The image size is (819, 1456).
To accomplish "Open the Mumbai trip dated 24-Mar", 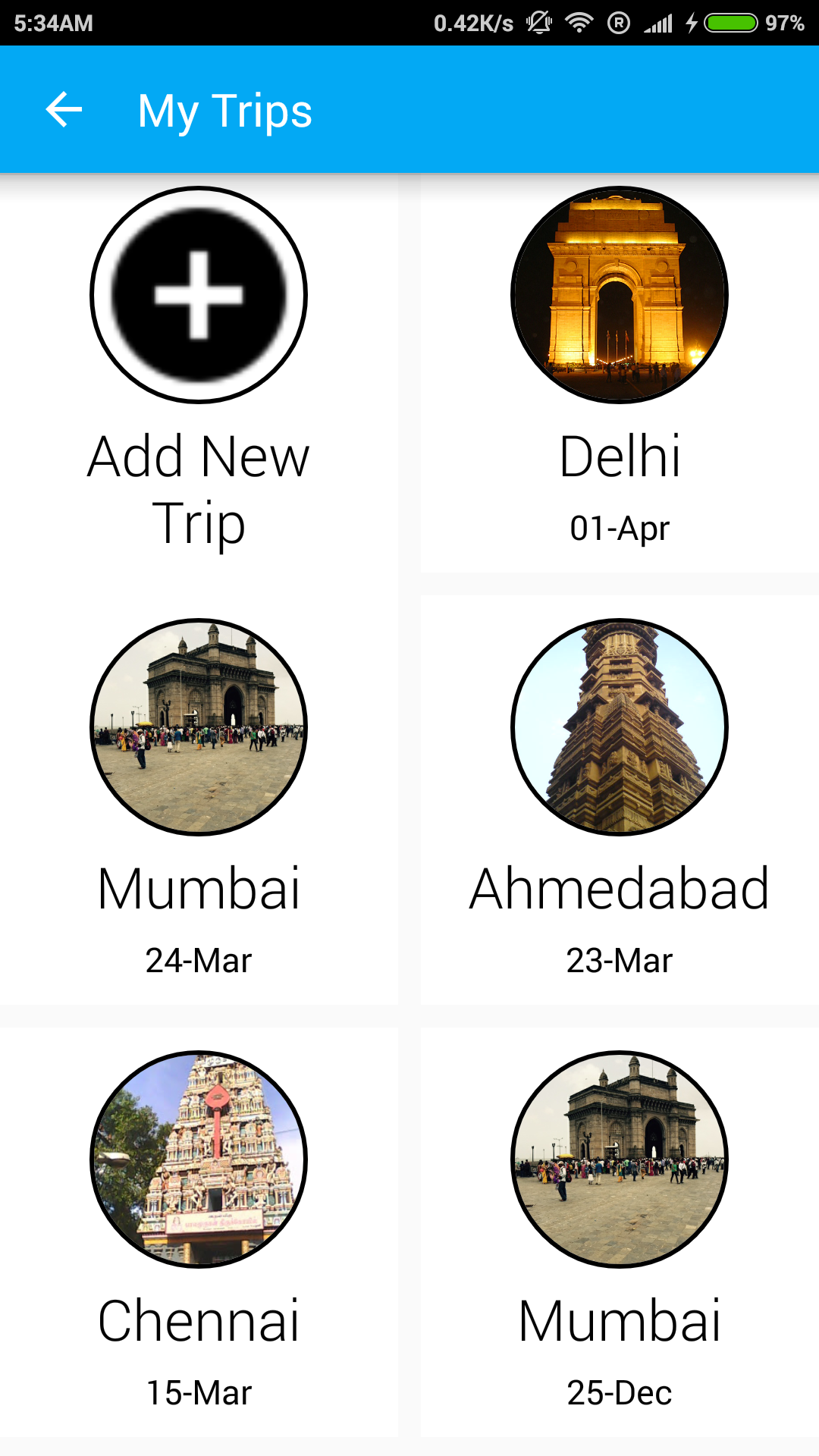I will [199, 728].
